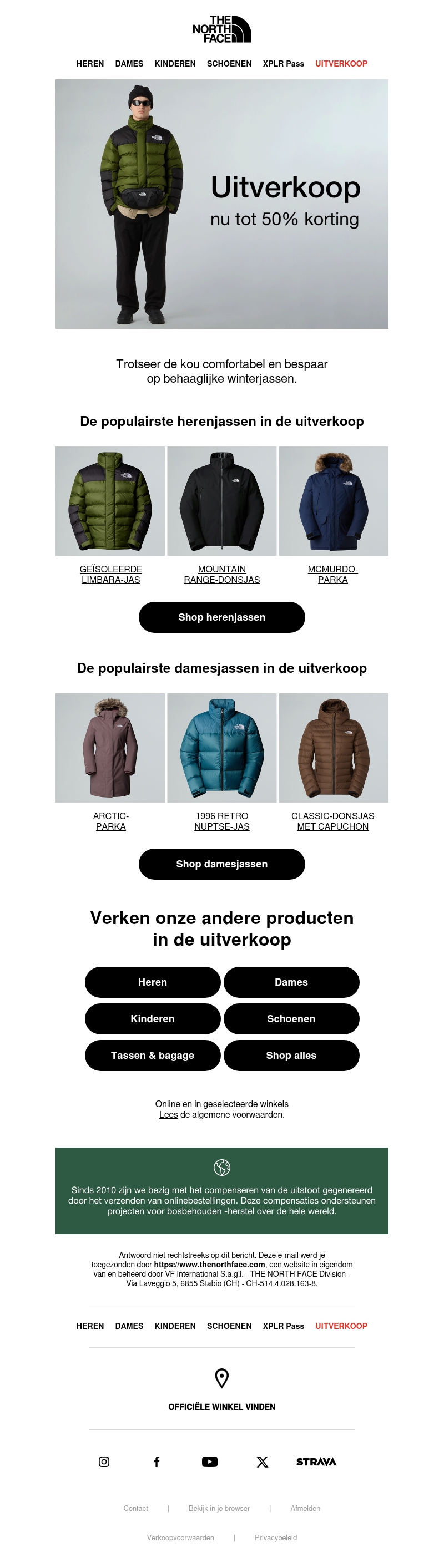Open the geselecteerde winkels link
This screenshot has height=1568, width=444.
pos(245,1104)
